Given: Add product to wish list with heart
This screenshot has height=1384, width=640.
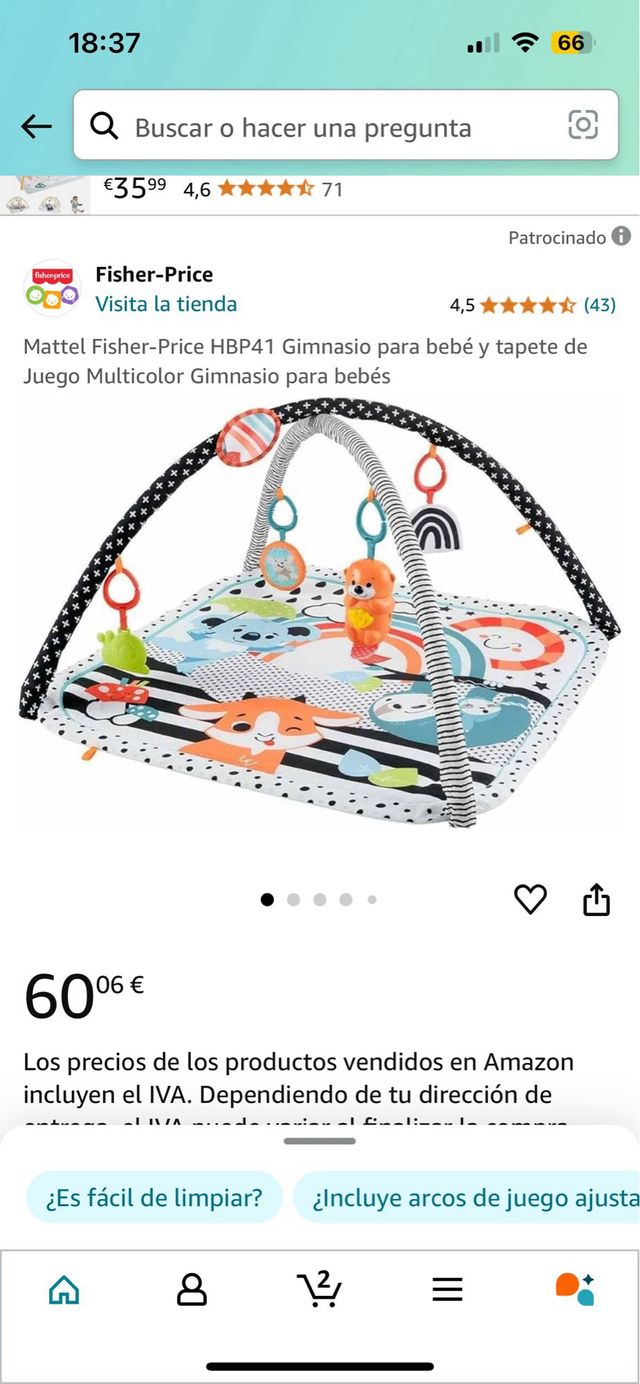Looking at the screenshot, I should [x=530, y=899].
